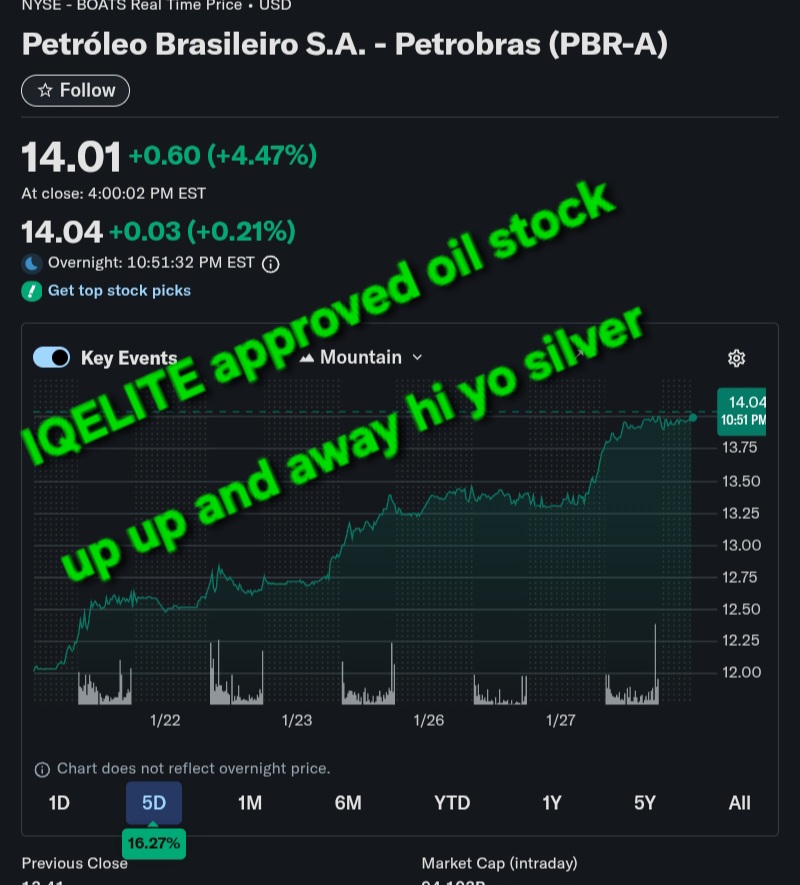Open the overnight price info icon
Viewport: 800px width, 885px height.
tap(270, 264)
